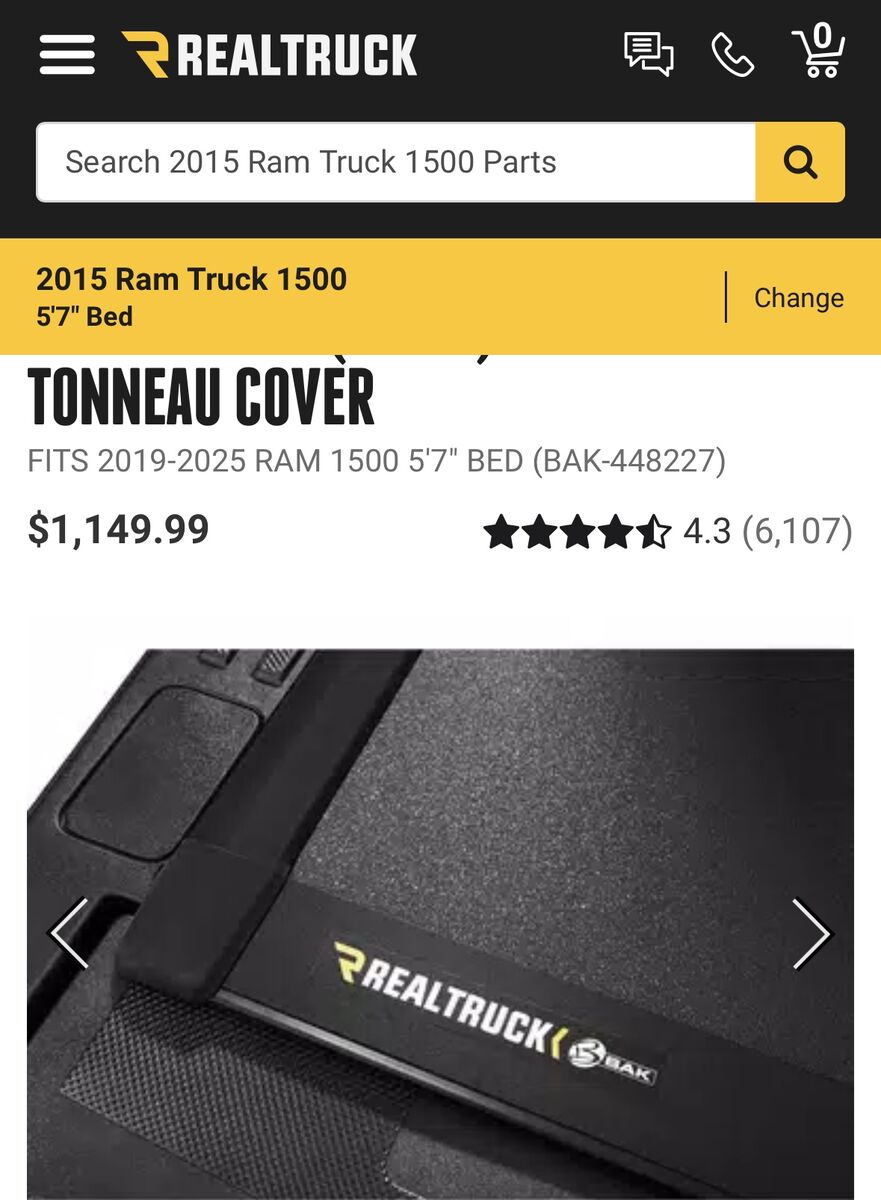Change the selected vehicle
This screenshot has height=1200, width=881.
coord(798,298)
